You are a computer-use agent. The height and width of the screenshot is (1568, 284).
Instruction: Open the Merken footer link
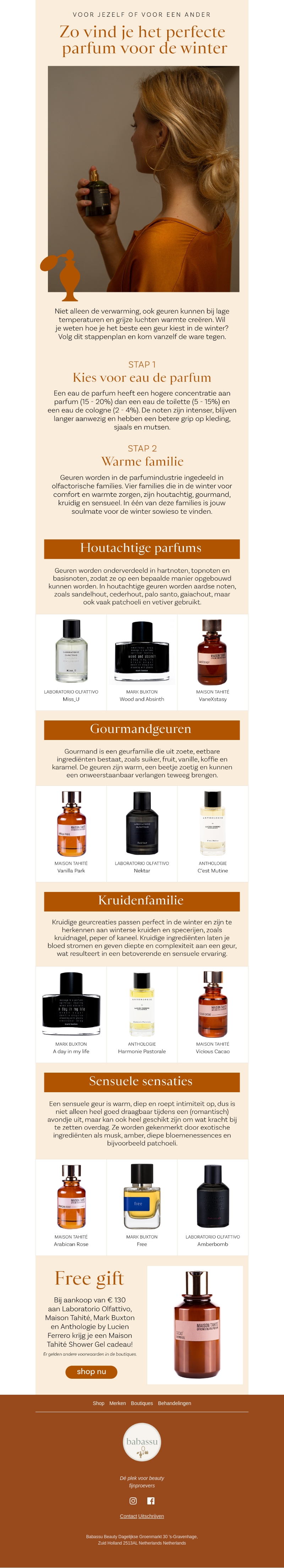118,1403
